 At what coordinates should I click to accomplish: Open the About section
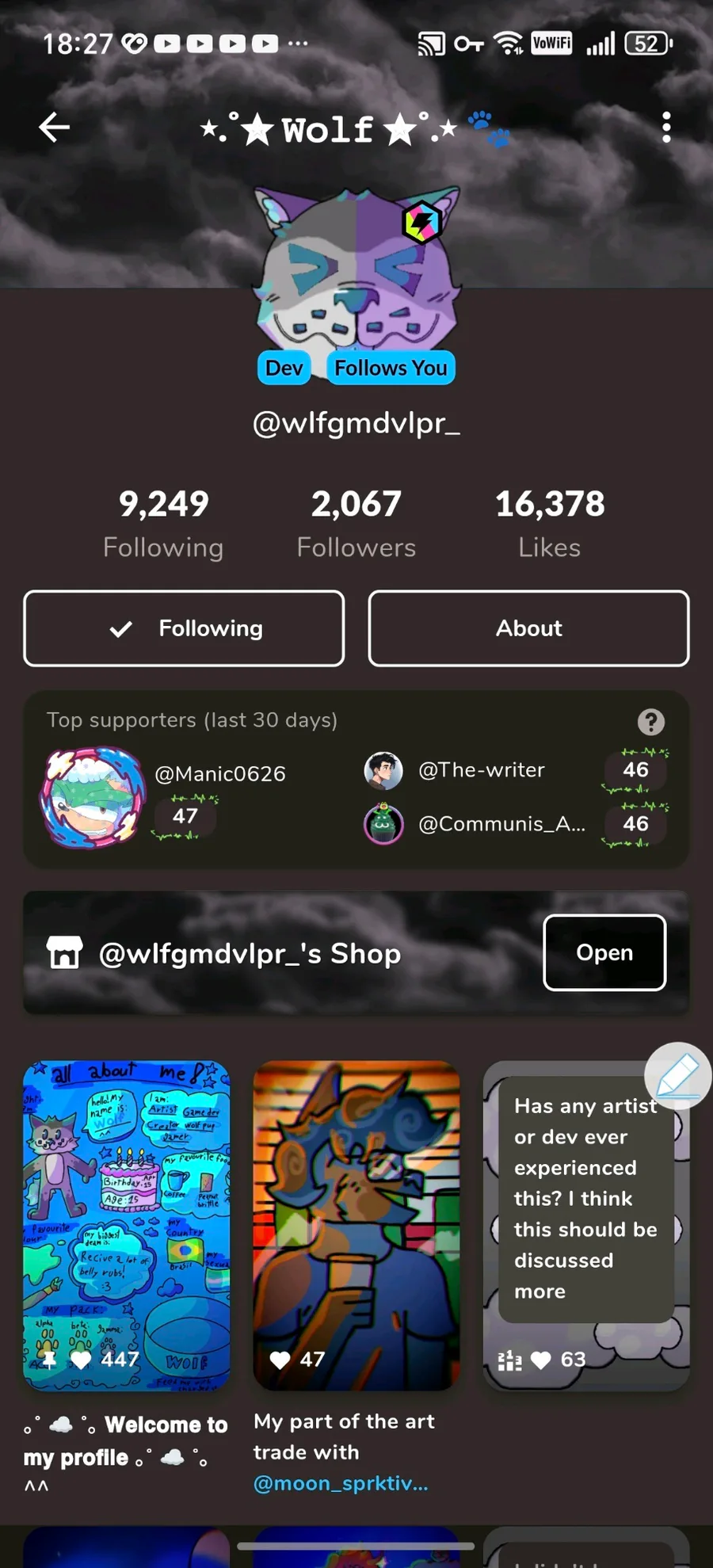click(x=528, y=628)
